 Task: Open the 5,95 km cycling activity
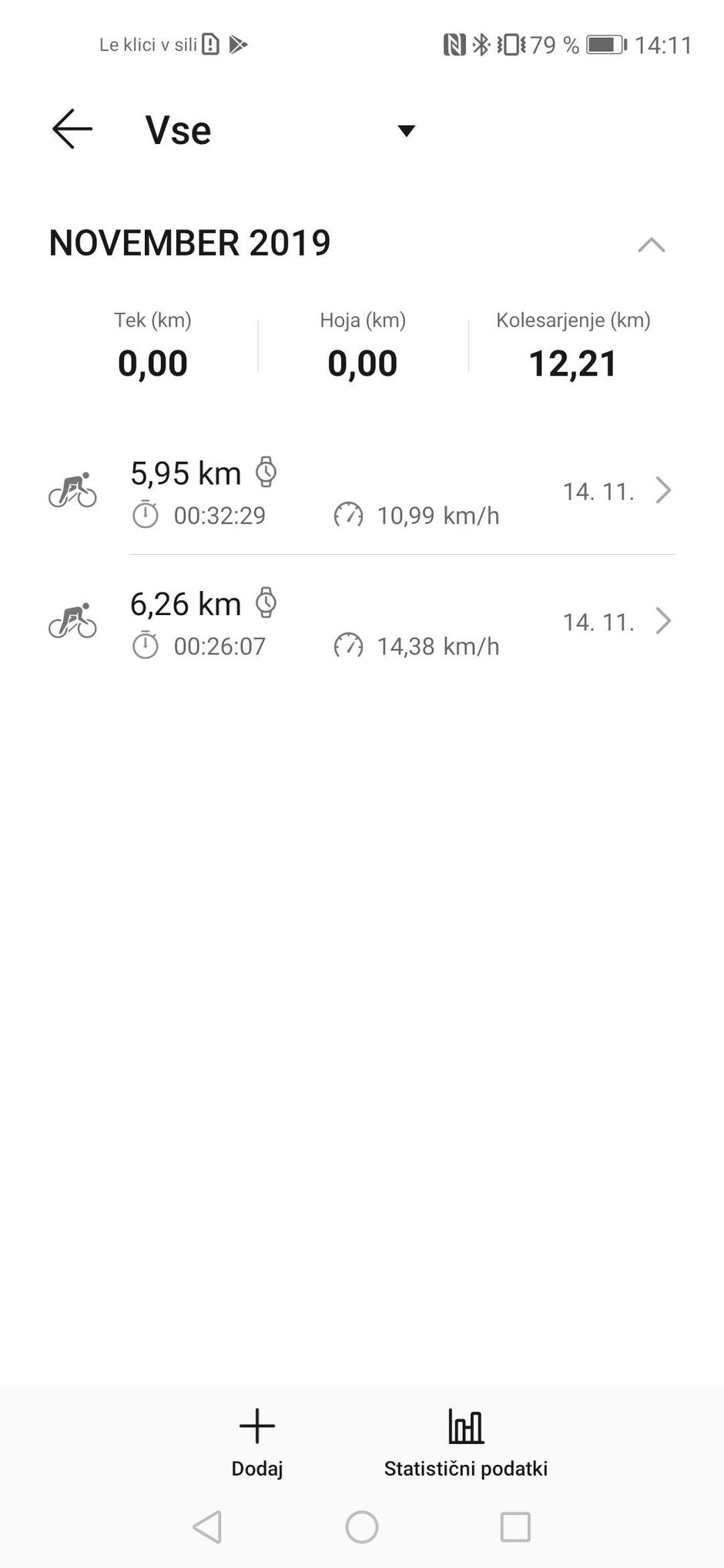[x=362, y=491]
